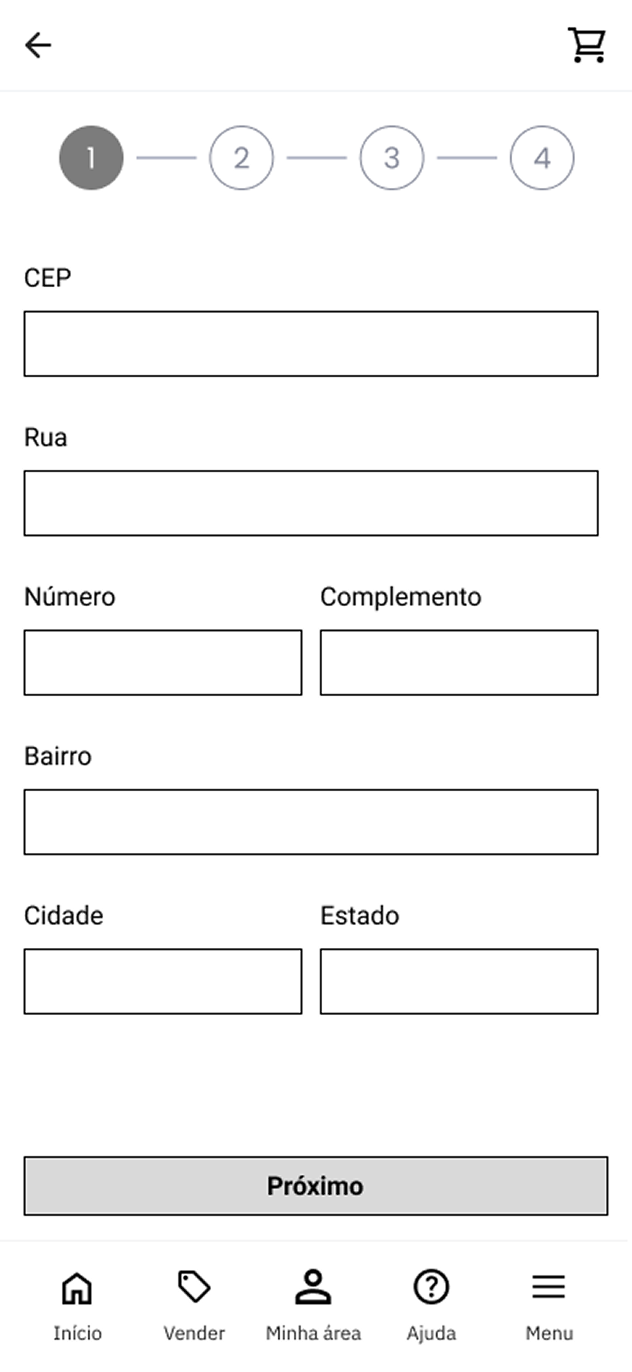632x1372 pixels.
Task: Select the Cidade field
Action: (x=163, y=981)
